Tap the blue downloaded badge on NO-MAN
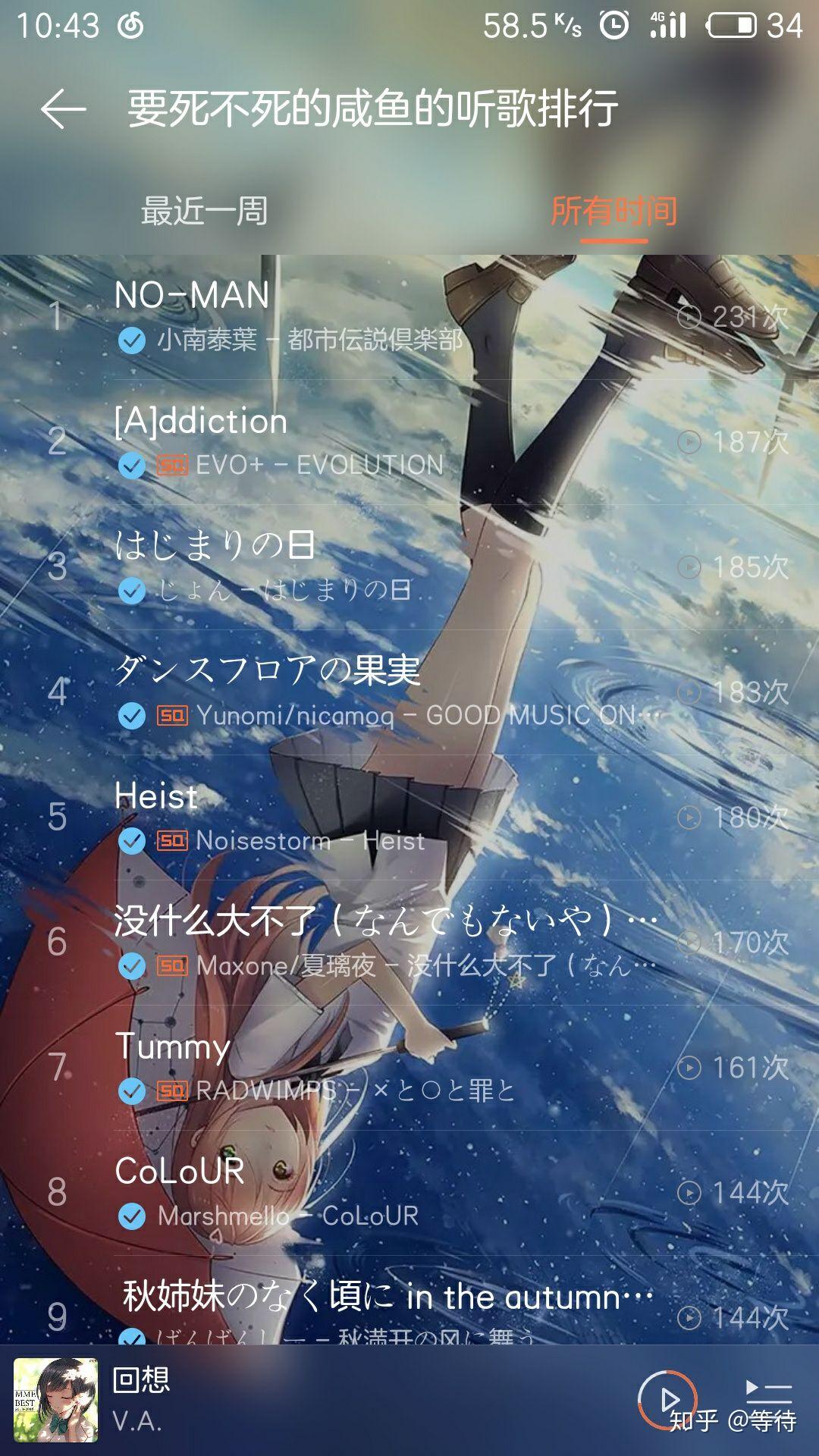The height and width of the screenshot is (1456, 819). (133, 343)
